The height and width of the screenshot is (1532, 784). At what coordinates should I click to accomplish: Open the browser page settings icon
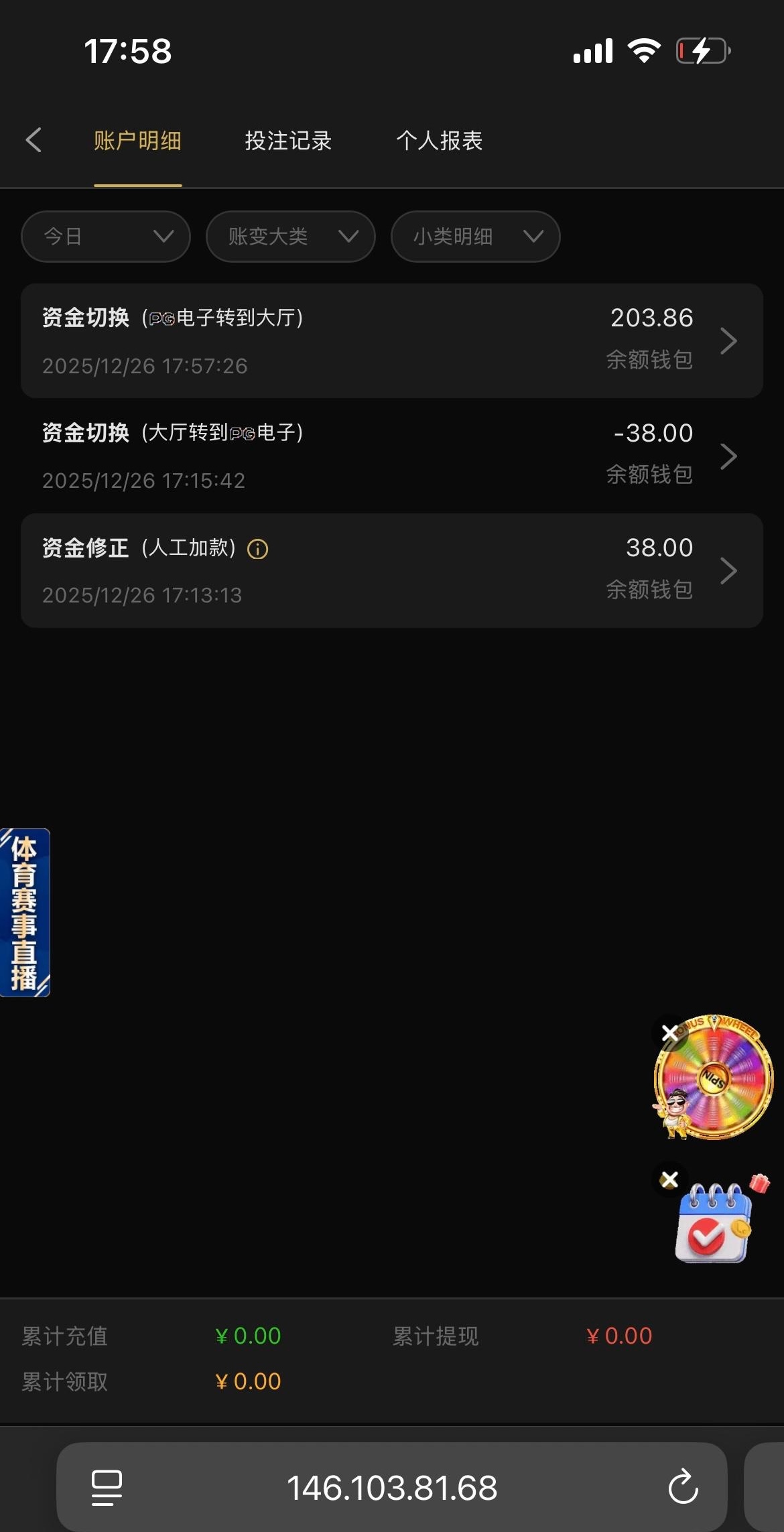coord(107,1488)
